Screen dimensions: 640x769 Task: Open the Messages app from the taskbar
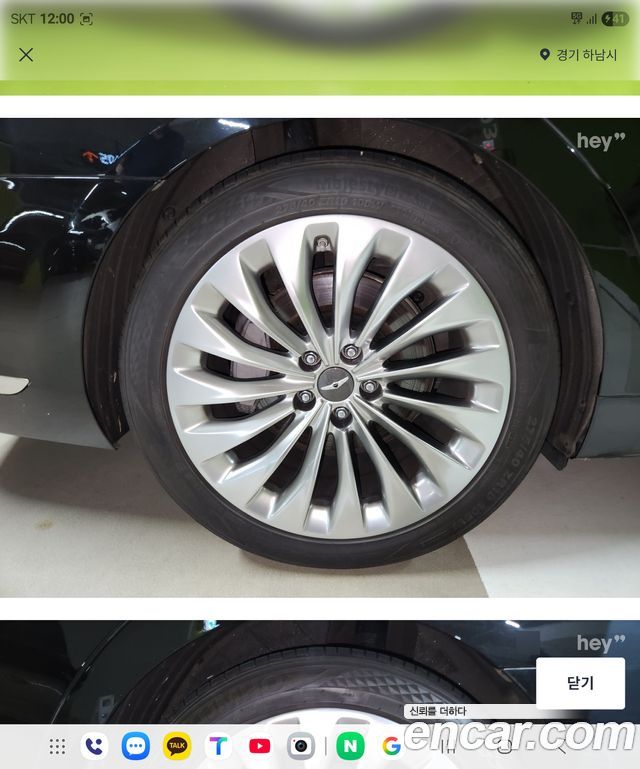pos(136,746)
